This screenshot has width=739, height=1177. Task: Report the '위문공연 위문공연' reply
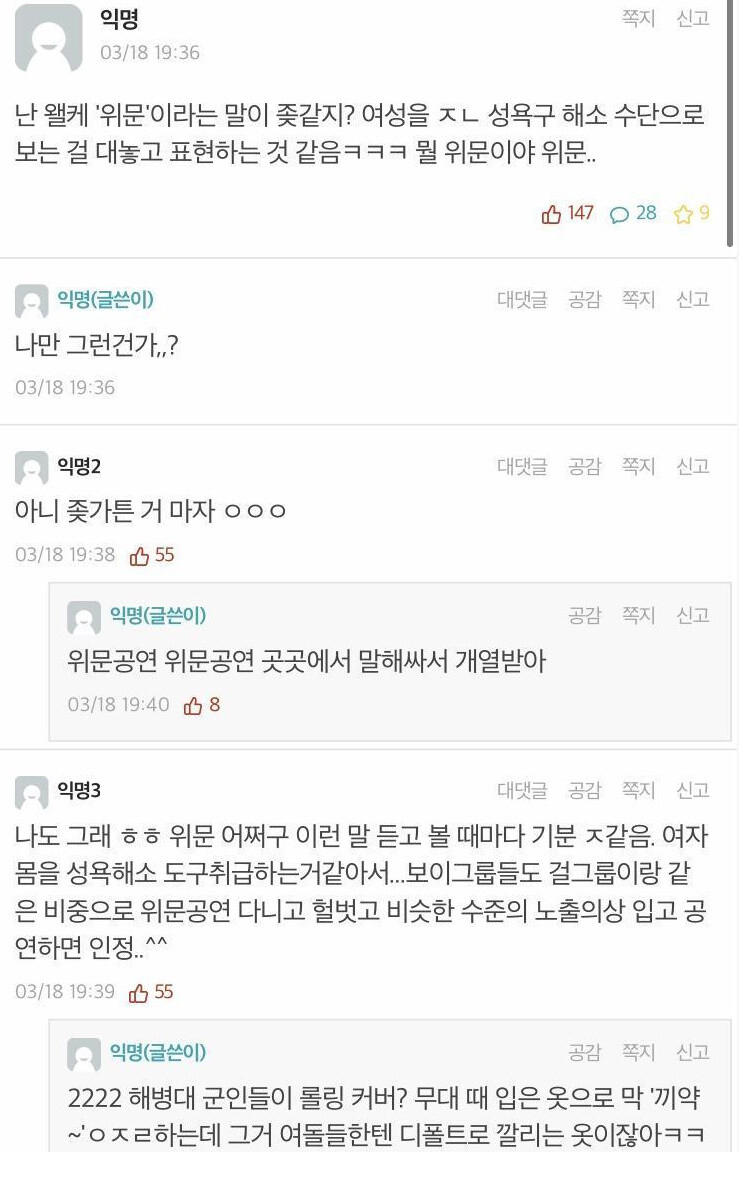pos(692,615)
